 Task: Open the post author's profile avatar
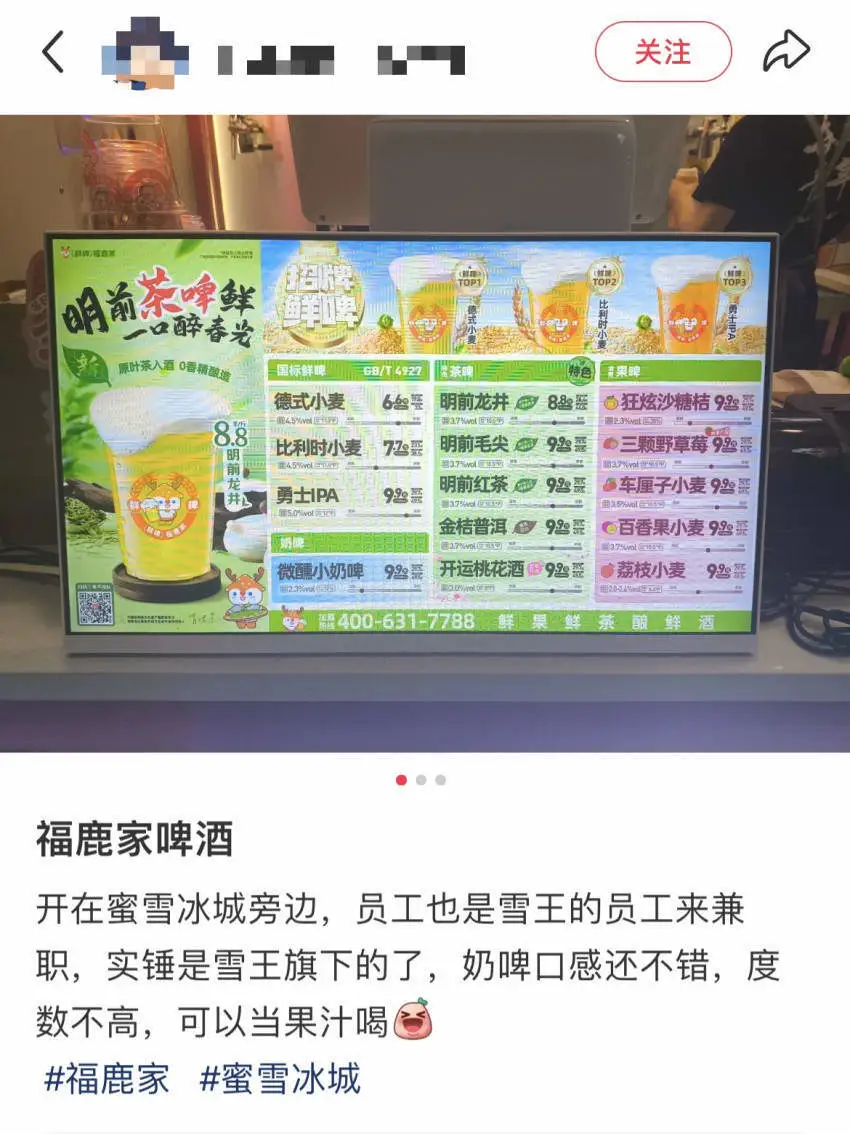[x=146, y=52]
